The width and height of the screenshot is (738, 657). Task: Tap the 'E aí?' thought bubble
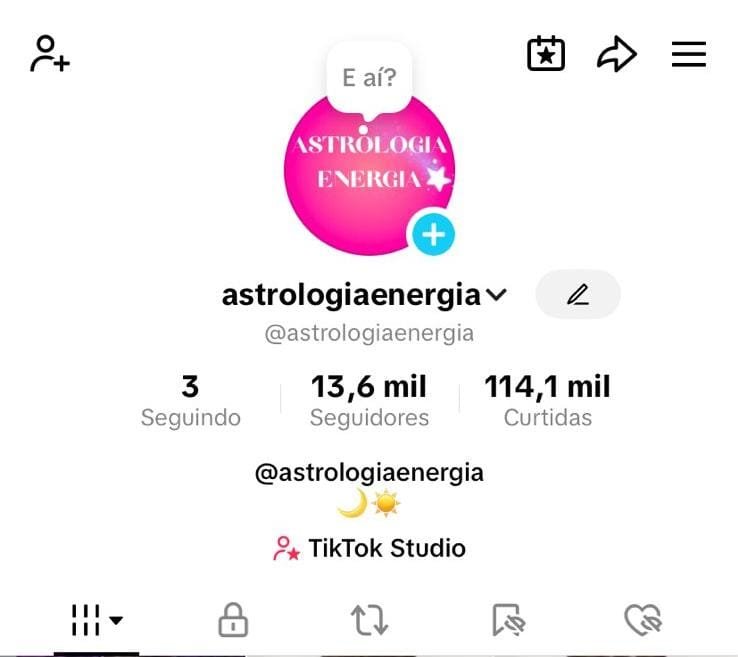coord(368,78)
